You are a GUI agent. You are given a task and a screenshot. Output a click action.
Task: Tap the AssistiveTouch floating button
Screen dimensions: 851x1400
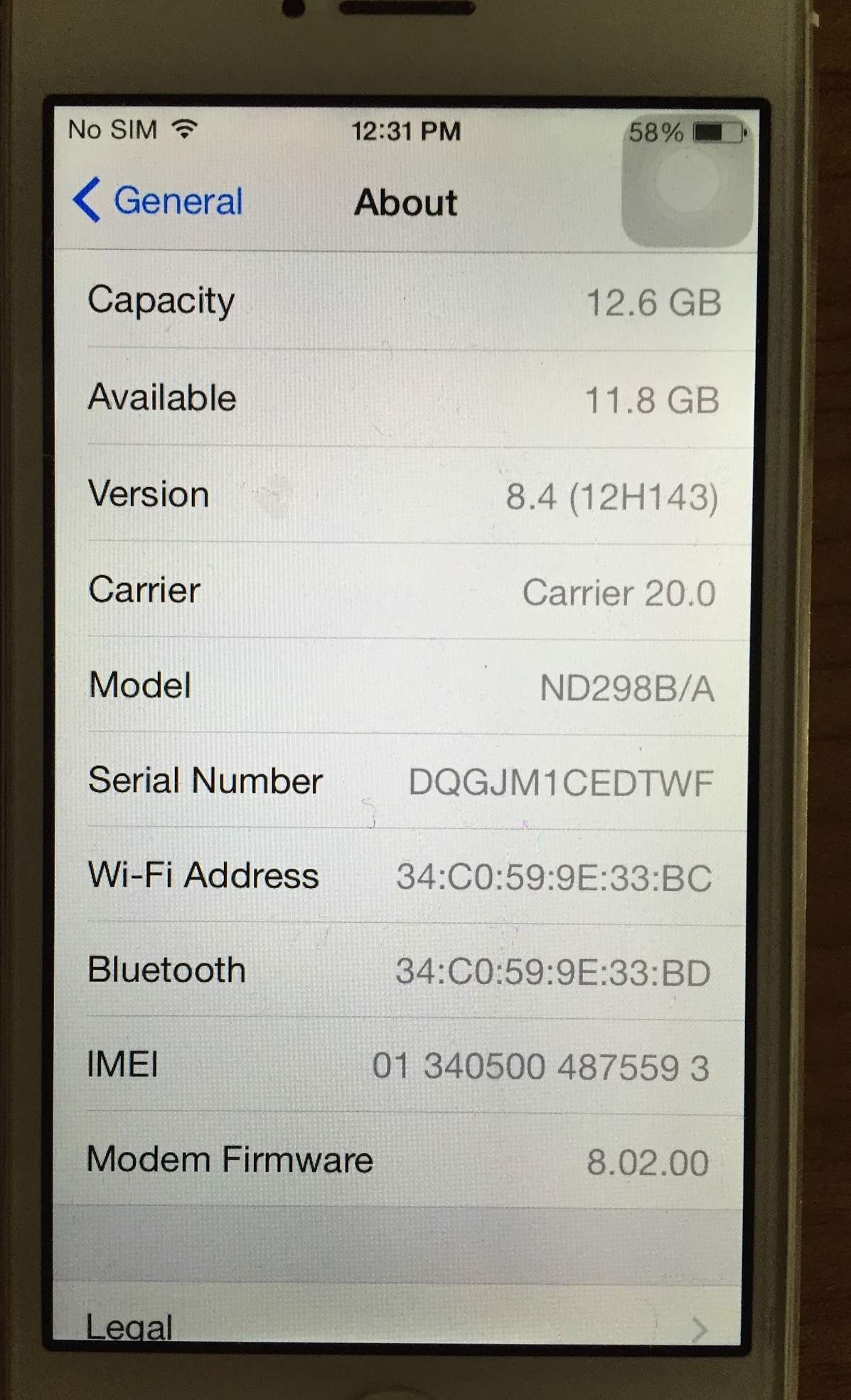[686, 181]
